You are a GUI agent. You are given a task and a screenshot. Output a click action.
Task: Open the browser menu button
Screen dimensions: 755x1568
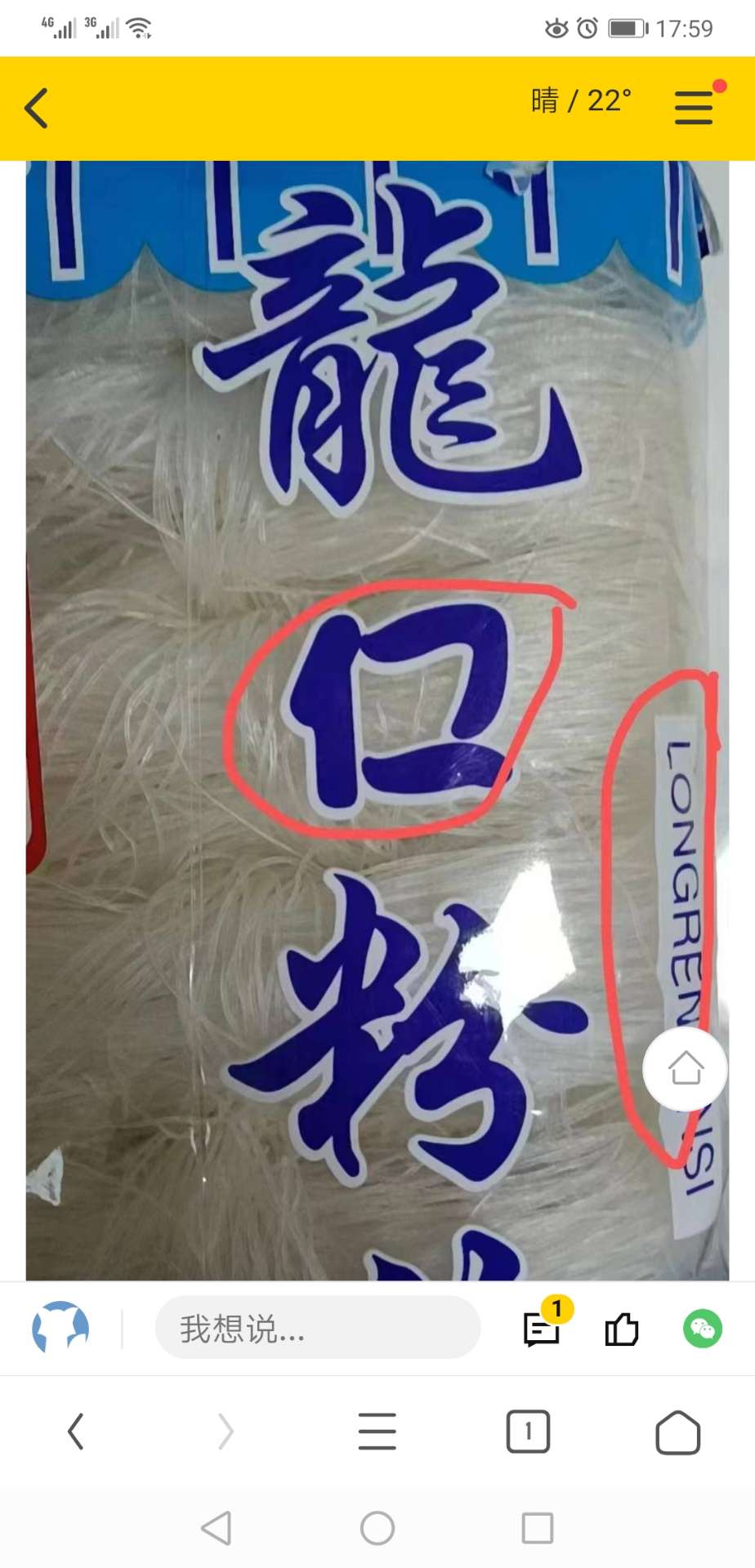click(x=377, y=1432)
